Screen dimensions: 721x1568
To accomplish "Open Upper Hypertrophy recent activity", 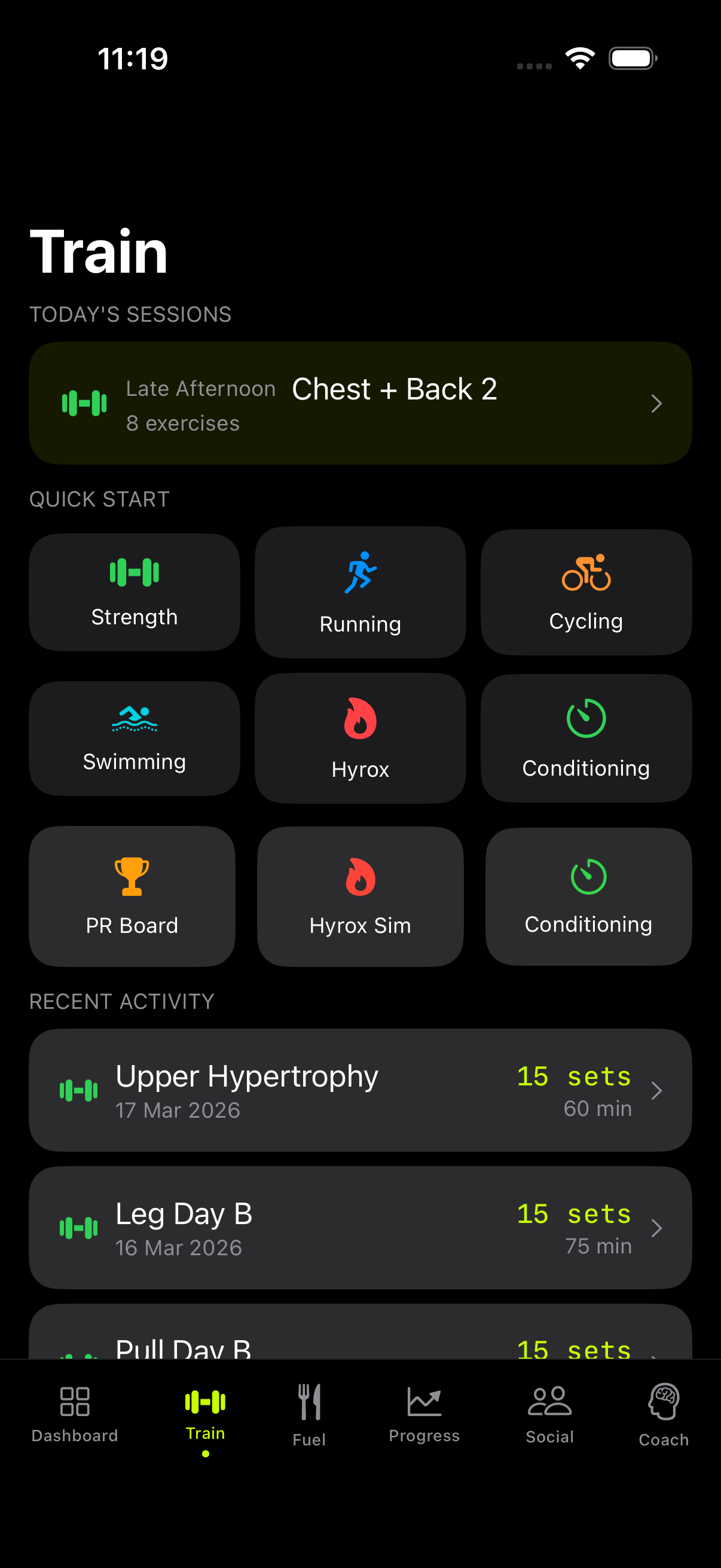I will click(359, 1090).
